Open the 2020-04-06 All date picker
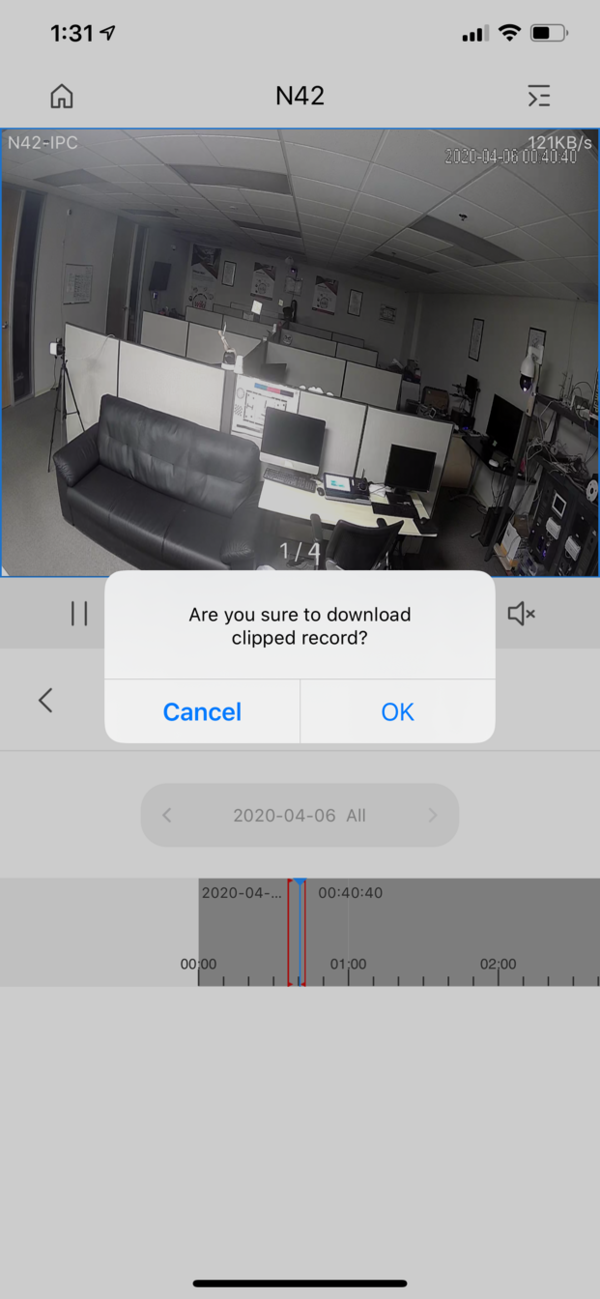Screen dimensions: 600x1299 (x=299, y=815)
